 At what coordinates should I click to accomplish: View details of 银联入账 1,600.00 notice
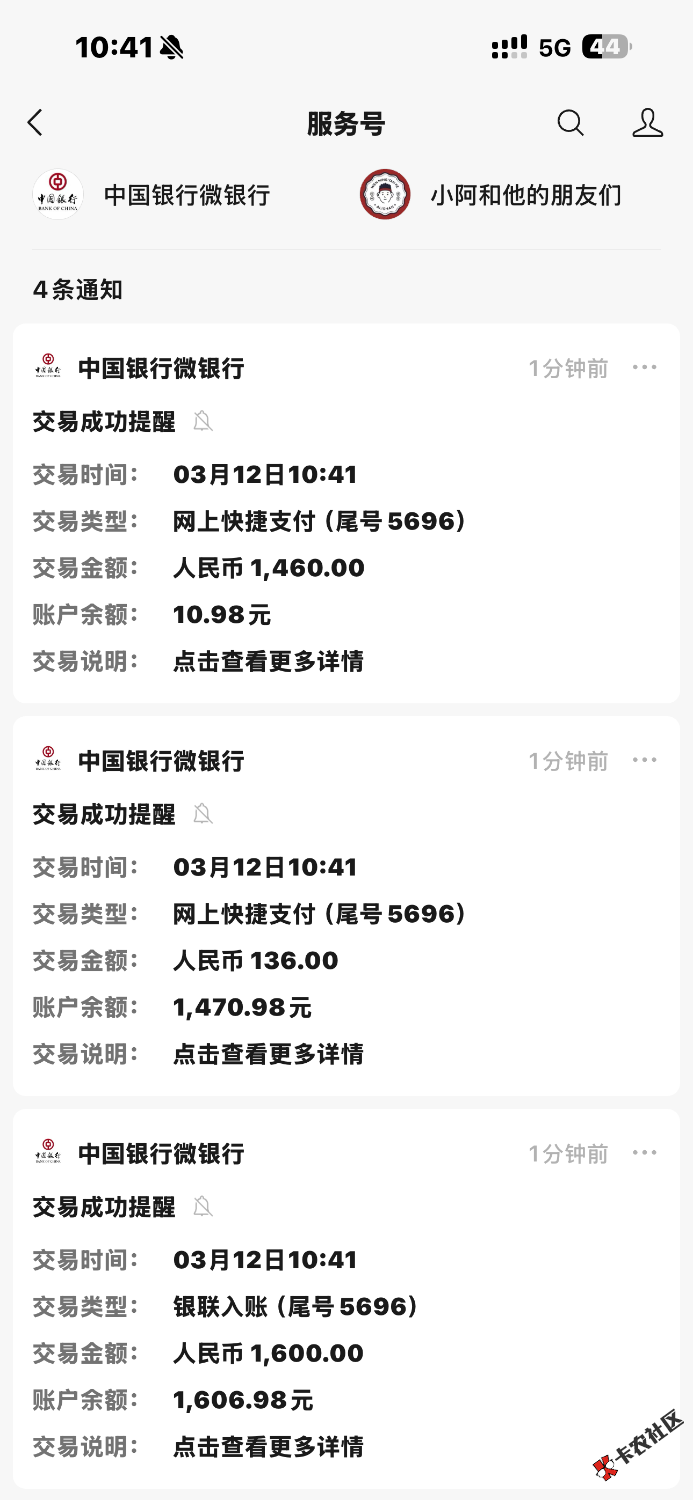tap(268, 1446)
